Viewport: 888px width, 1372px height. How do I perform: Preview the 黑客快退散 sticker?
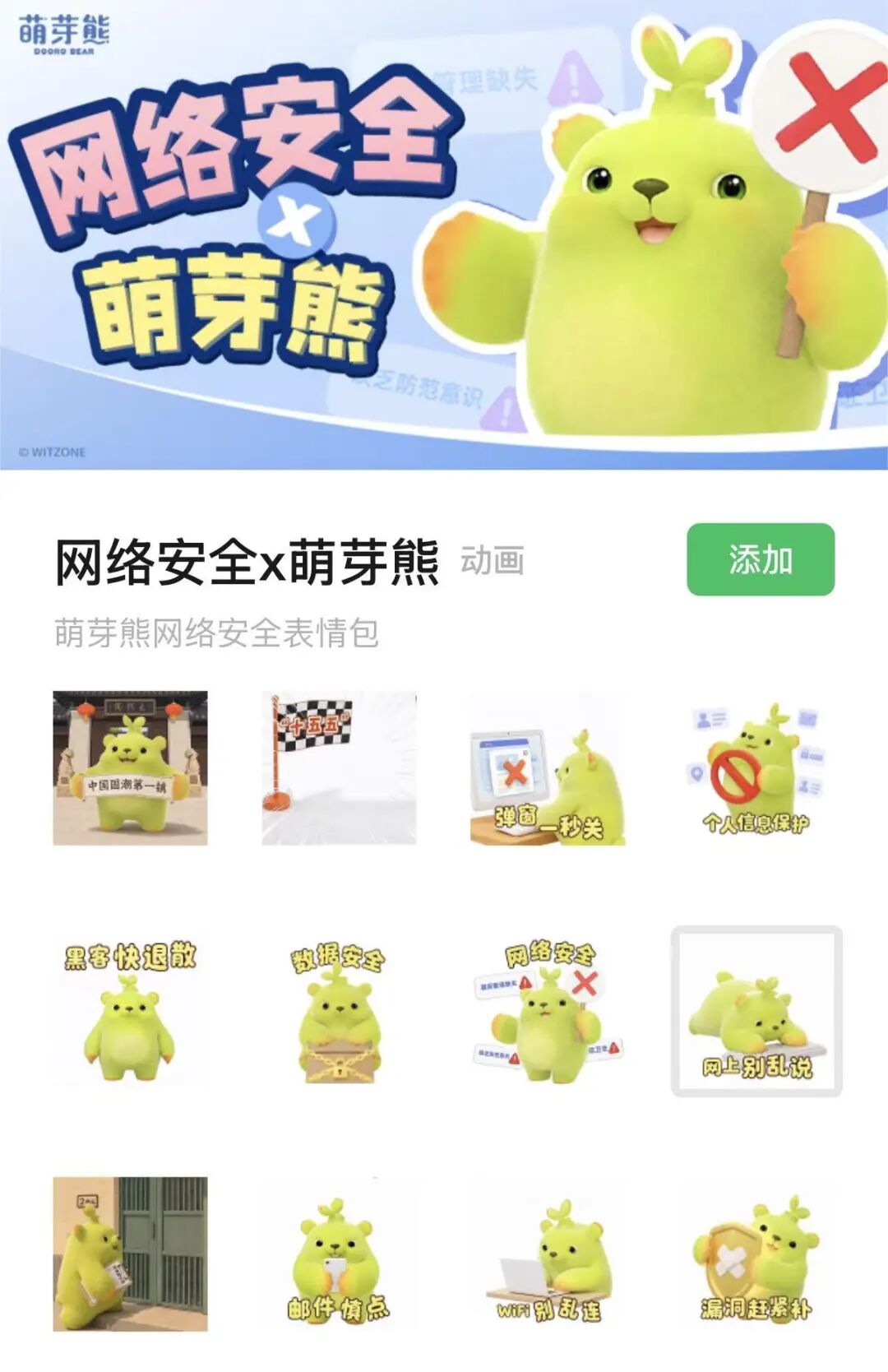[131, 1011]
